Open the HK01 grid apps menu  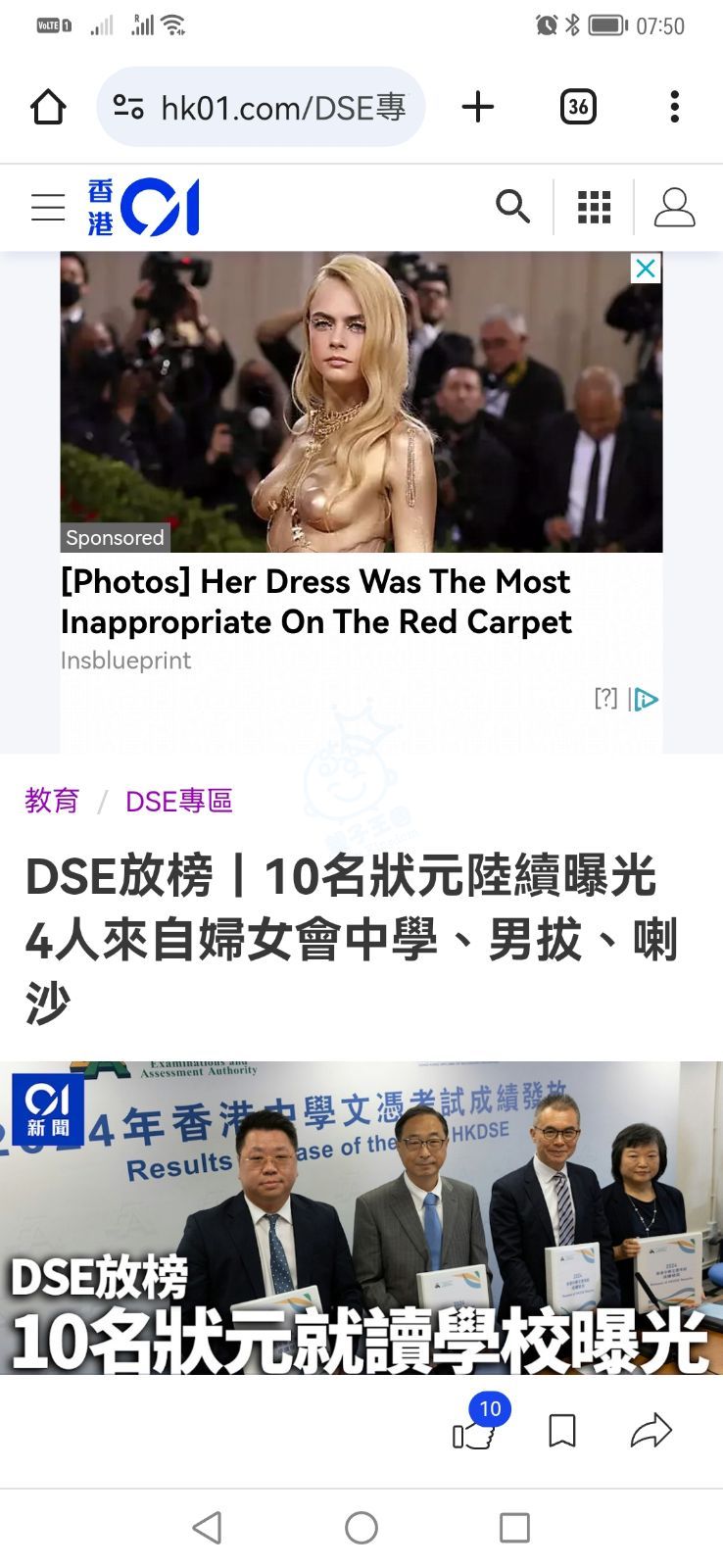coord(594,208)
